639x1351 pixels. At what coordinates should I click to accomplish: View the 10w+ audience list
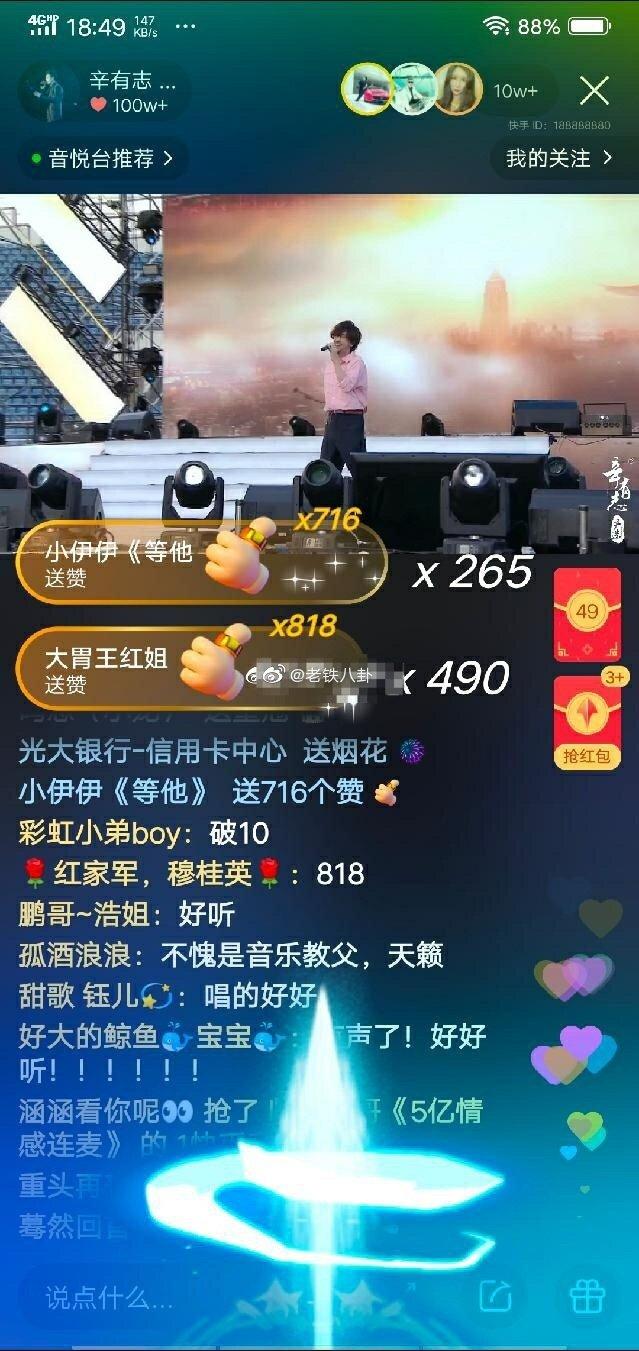[x=515, y=91]
